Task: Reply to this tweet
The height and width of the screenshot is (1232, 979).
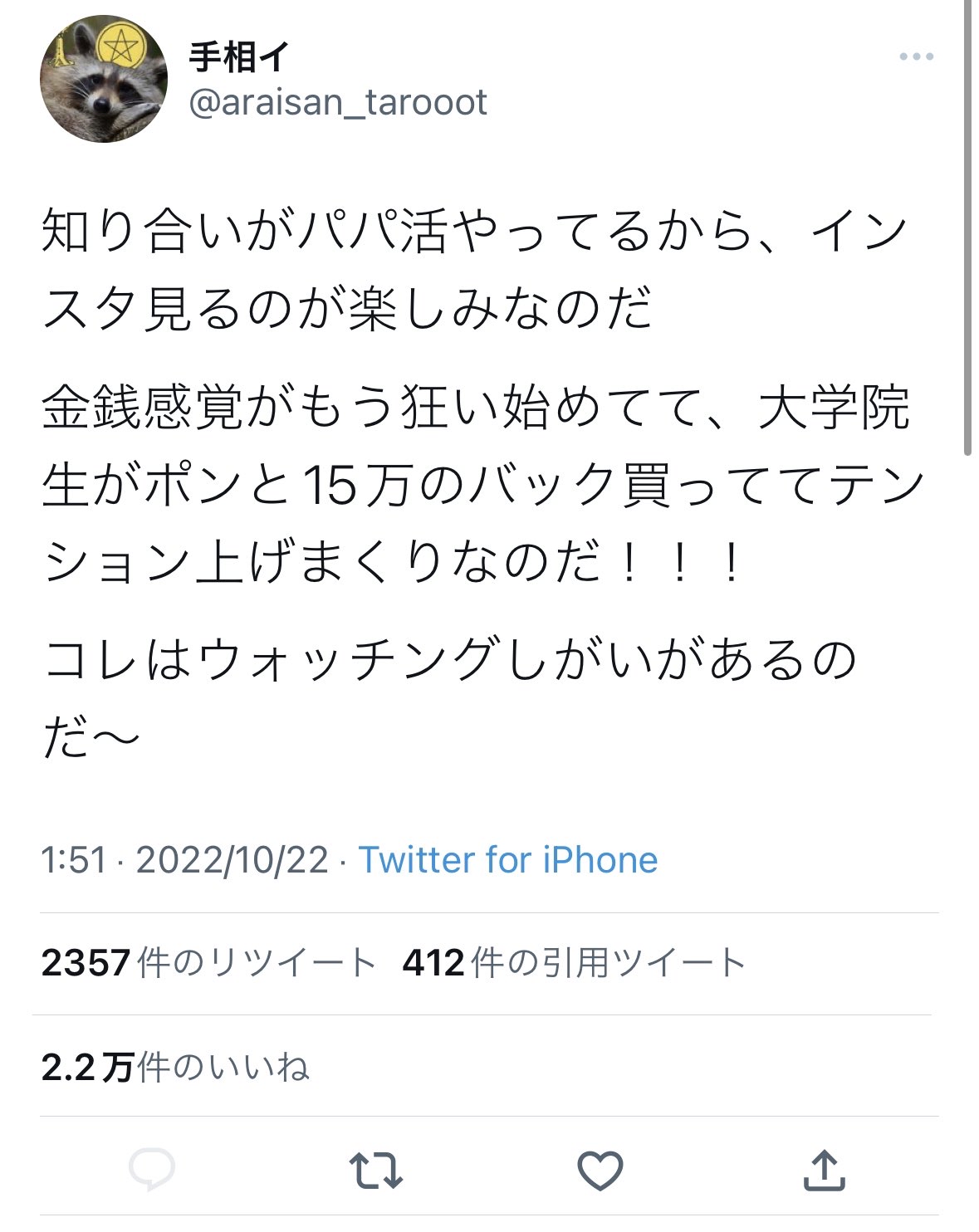Action: point(152,1170)
